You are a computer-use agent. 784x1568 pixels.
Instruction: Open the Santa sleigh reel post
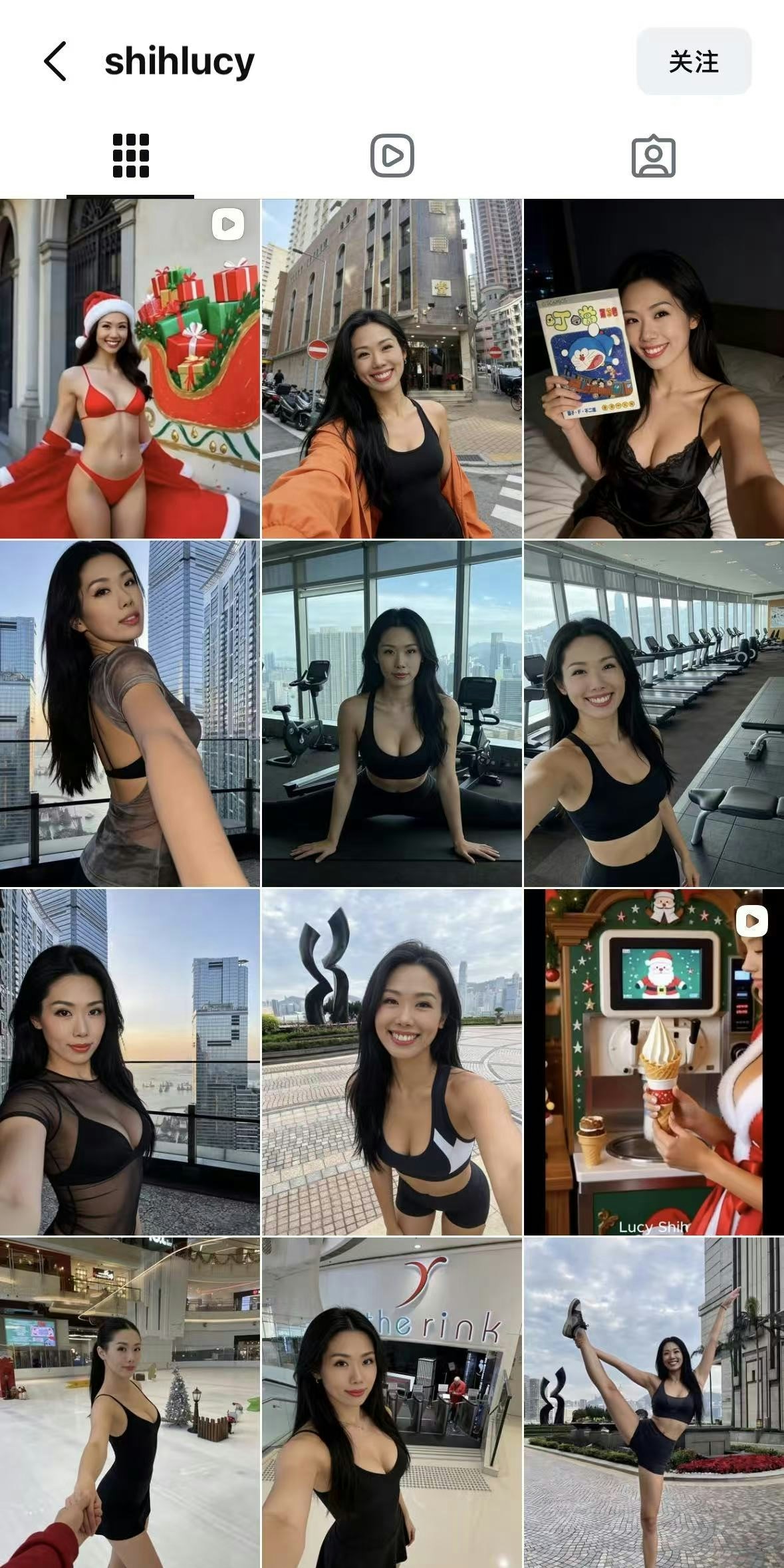pyautogui.click(x=130, y=368)
